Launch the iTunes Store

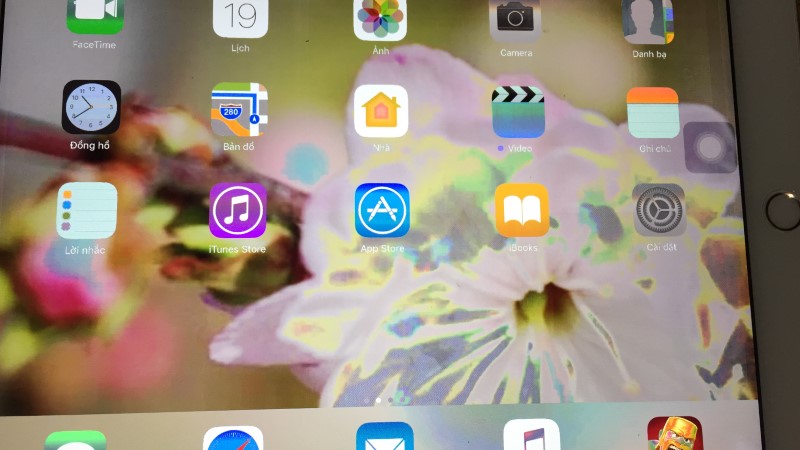[237, 210]
